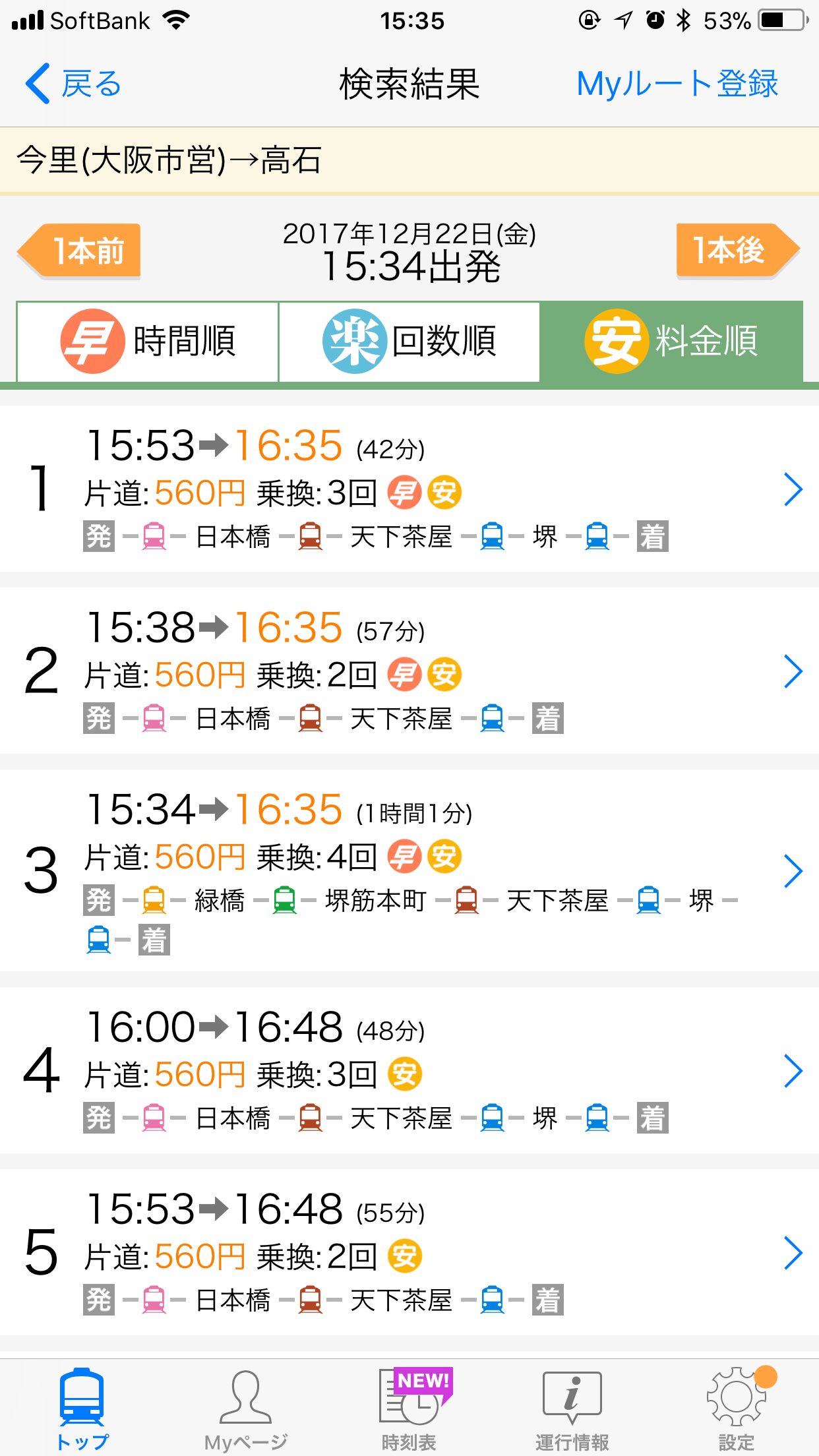Open route 3 departing at 15:34
This screenshot has height=1456, width=819.
(x=409, y=870)
